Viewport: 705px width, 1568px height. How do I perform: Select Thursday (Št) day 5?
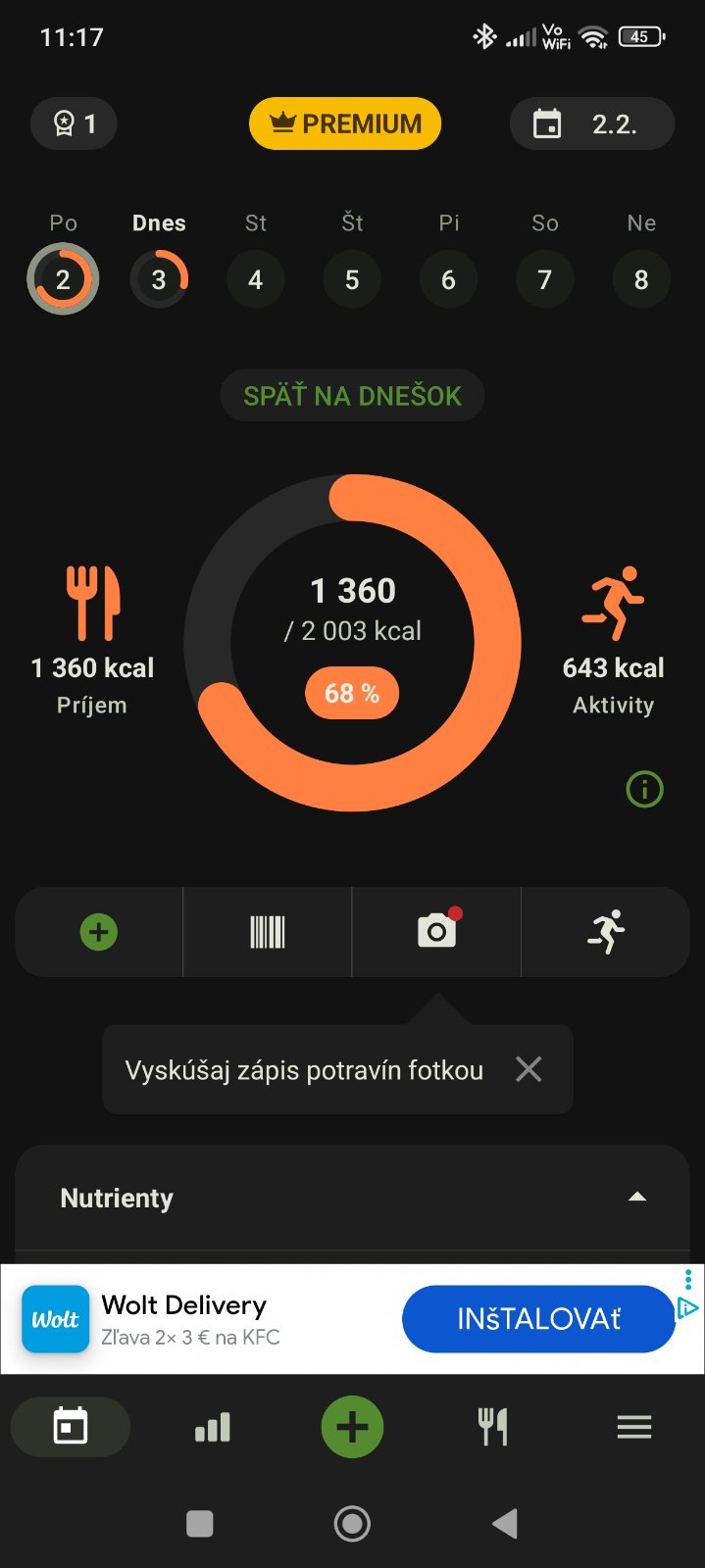(x=352, y=280)
